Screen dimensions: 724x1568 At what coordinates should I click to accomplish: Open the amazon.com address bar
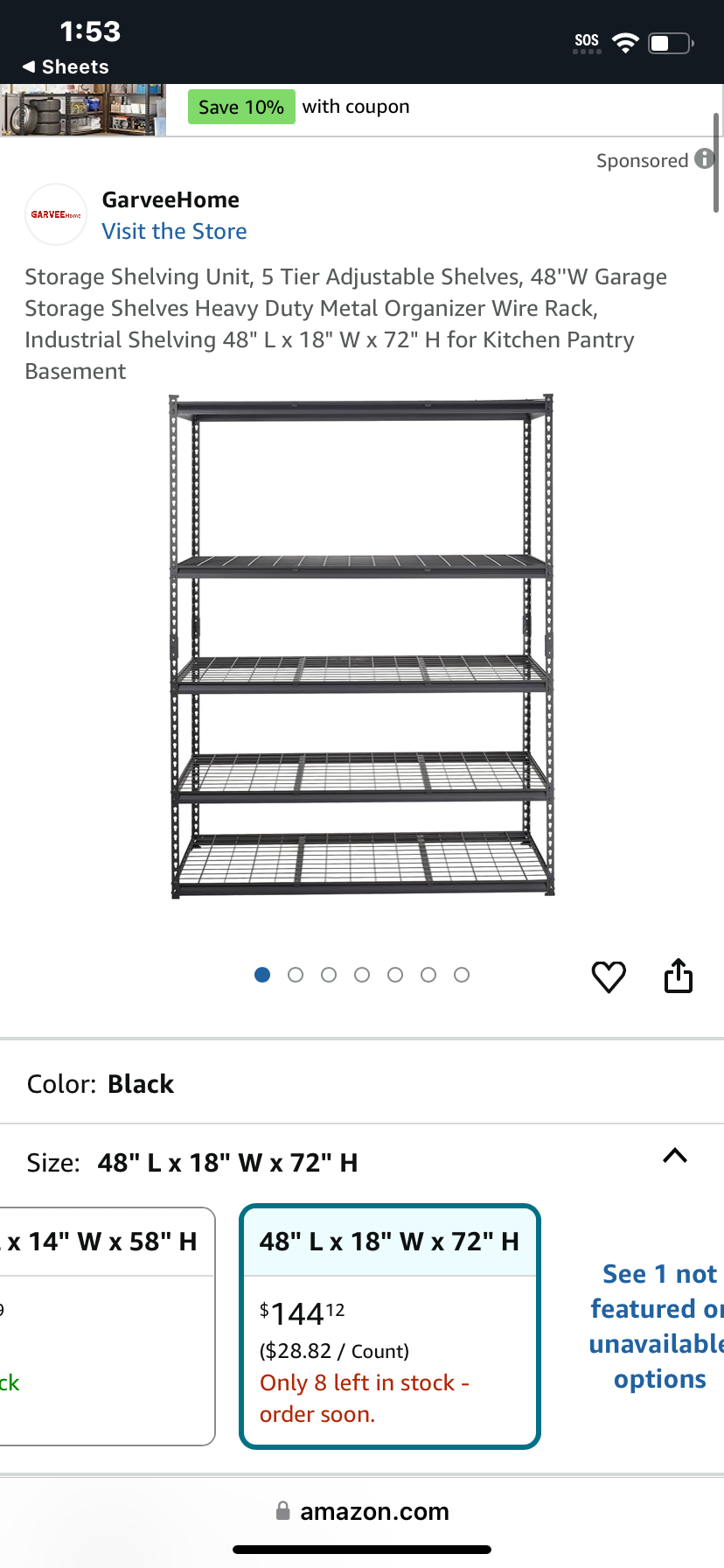tap(362, 1511)
